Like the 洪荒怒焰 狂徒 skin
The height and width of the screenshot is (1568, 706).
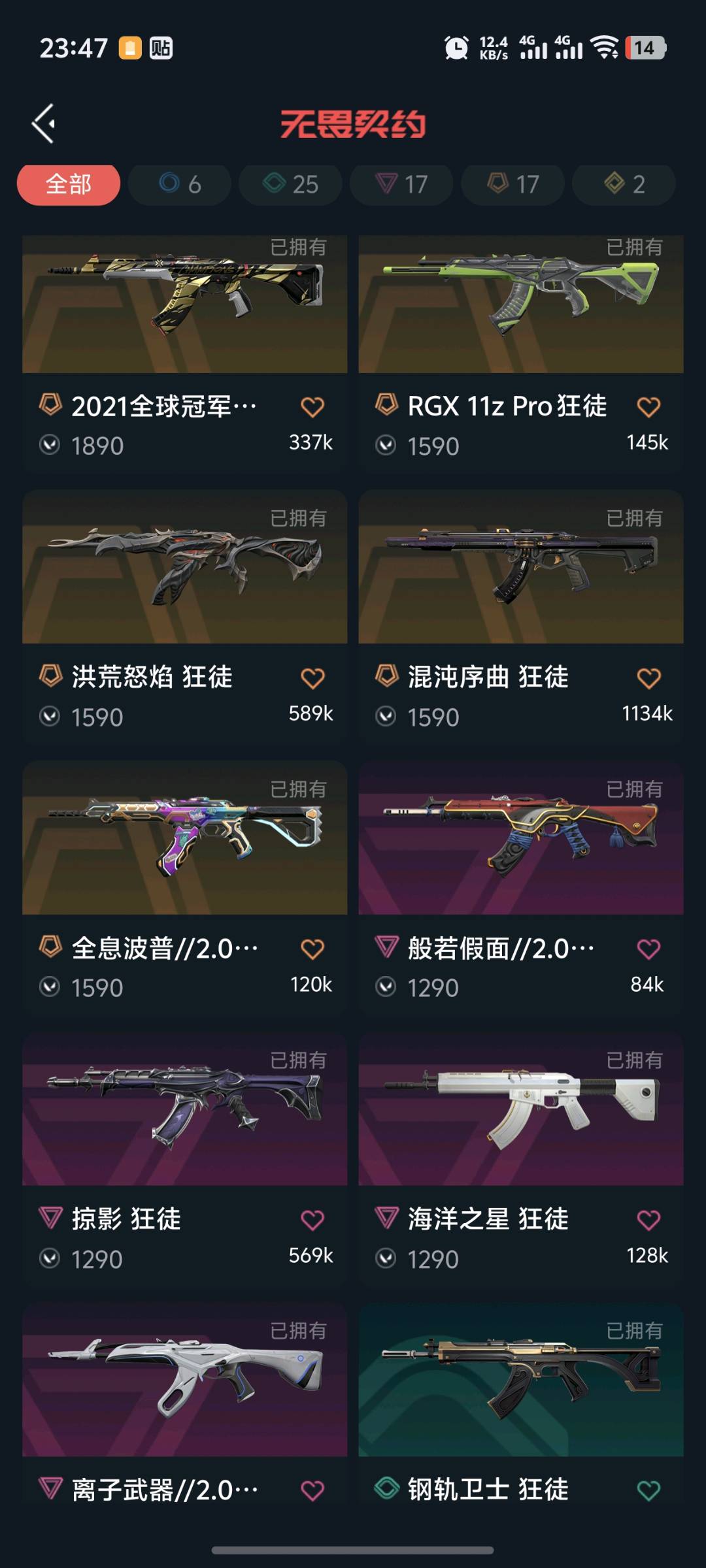pos(312,678)
